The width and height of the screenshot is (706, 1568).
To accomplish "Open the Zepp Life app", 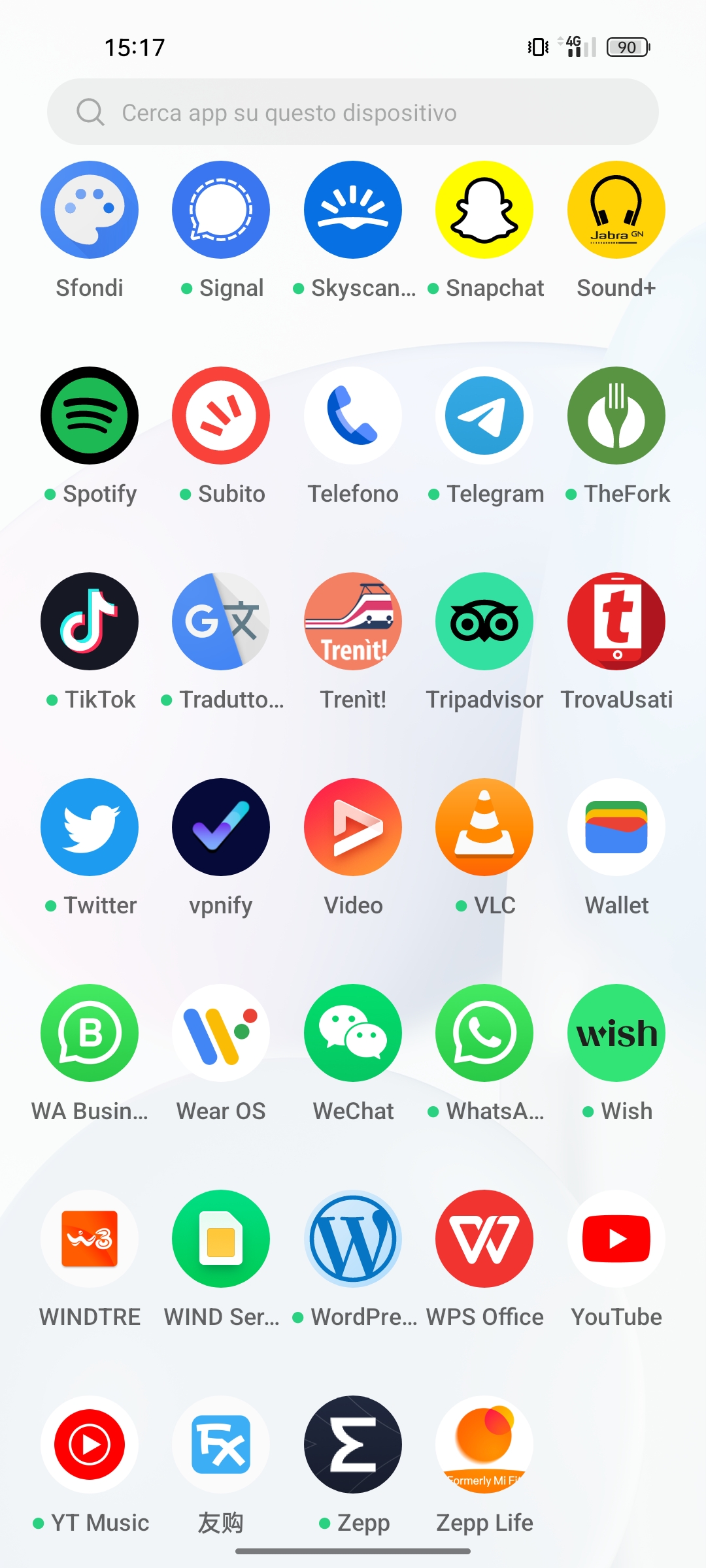I will coord(484,1445).
